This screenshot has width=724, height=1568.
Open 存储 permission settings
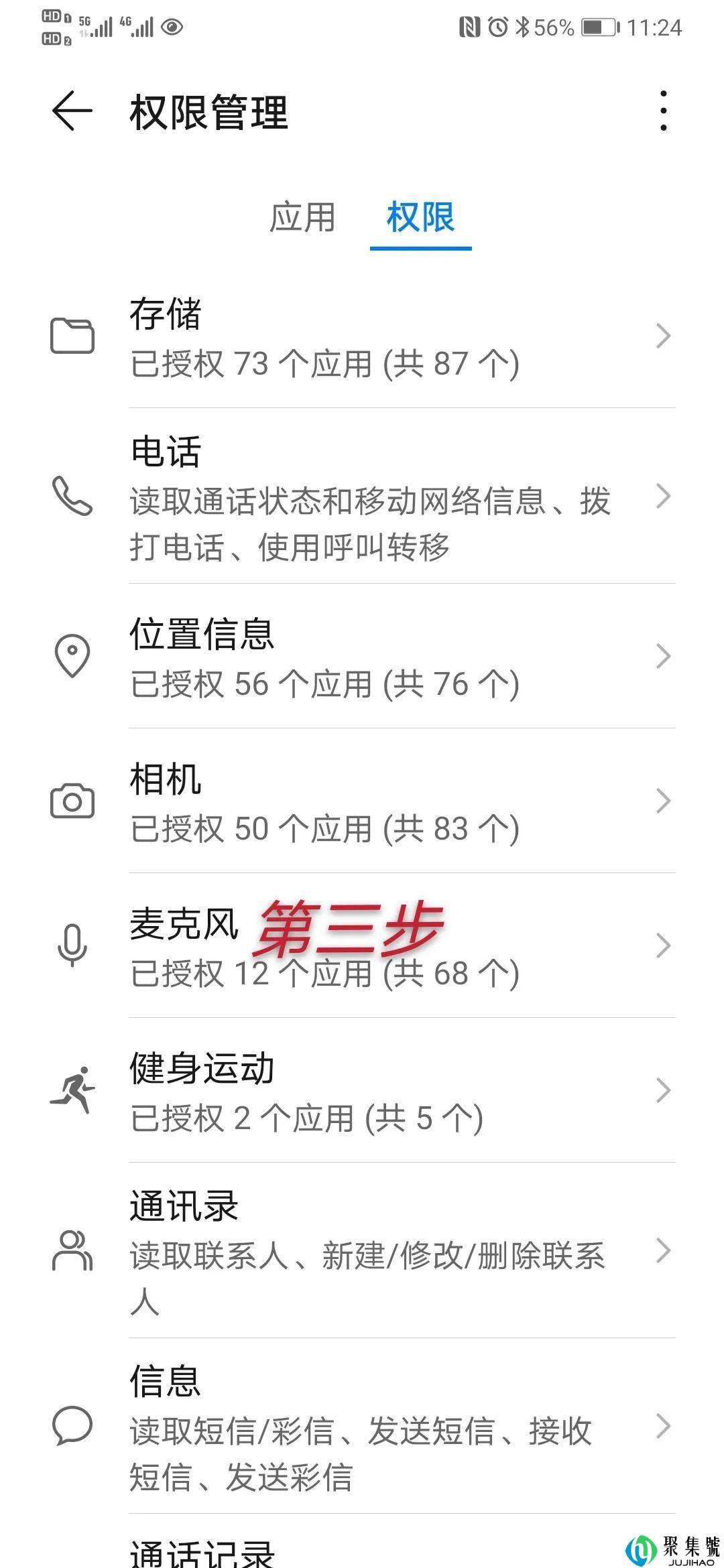tap(362, 336)
